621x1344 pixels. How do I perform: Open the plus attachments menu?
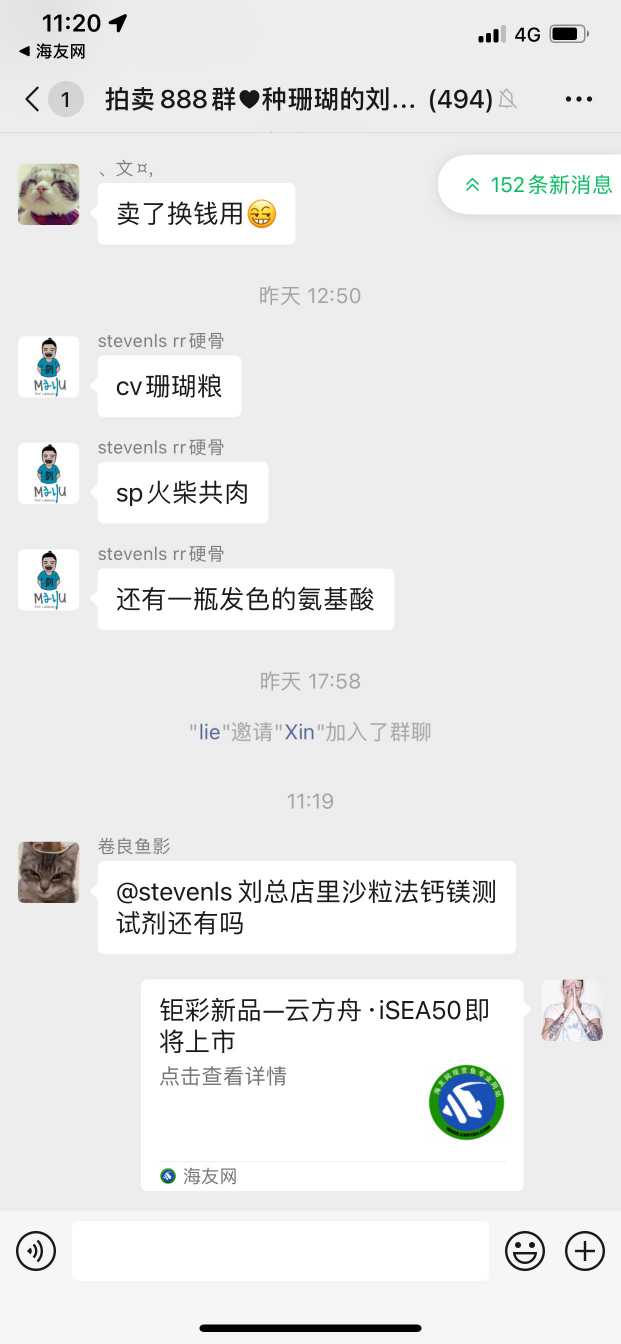[585, 1251]
